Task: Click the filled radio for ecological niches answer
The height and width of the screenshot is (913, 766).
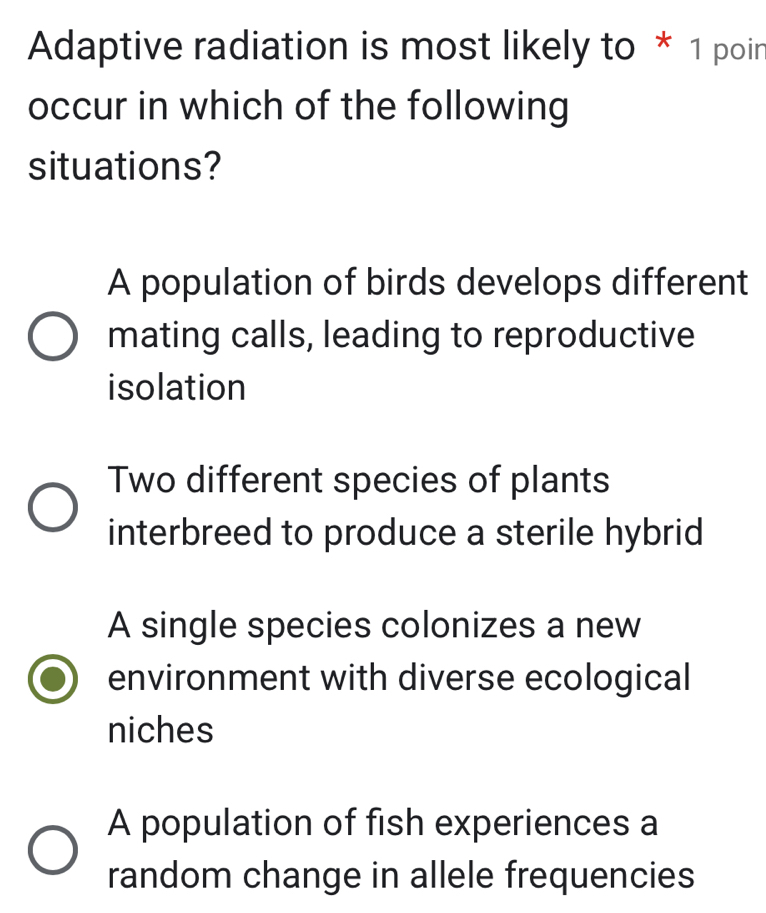Action: pyautogui.click(x=52, y=678)
